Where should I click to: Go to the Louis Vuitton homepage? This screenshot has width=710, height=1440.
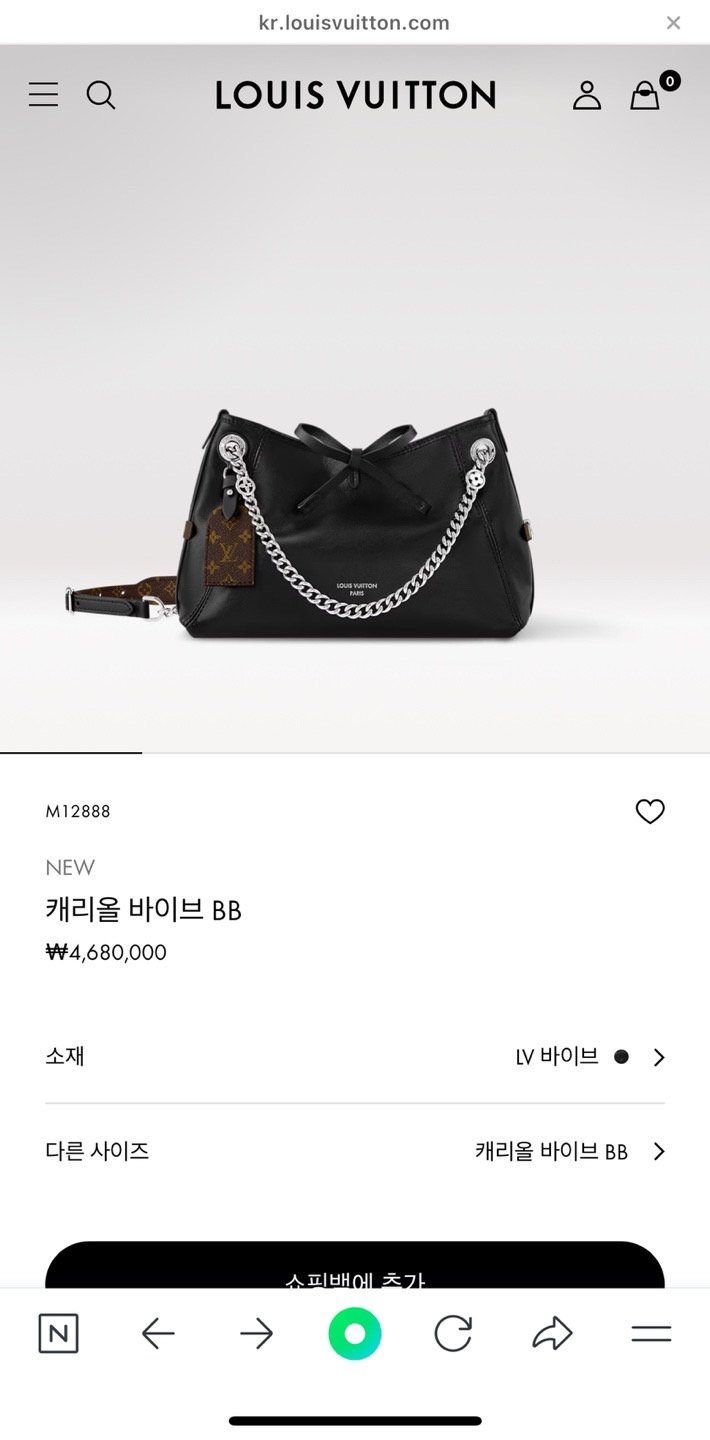[355, 95]
